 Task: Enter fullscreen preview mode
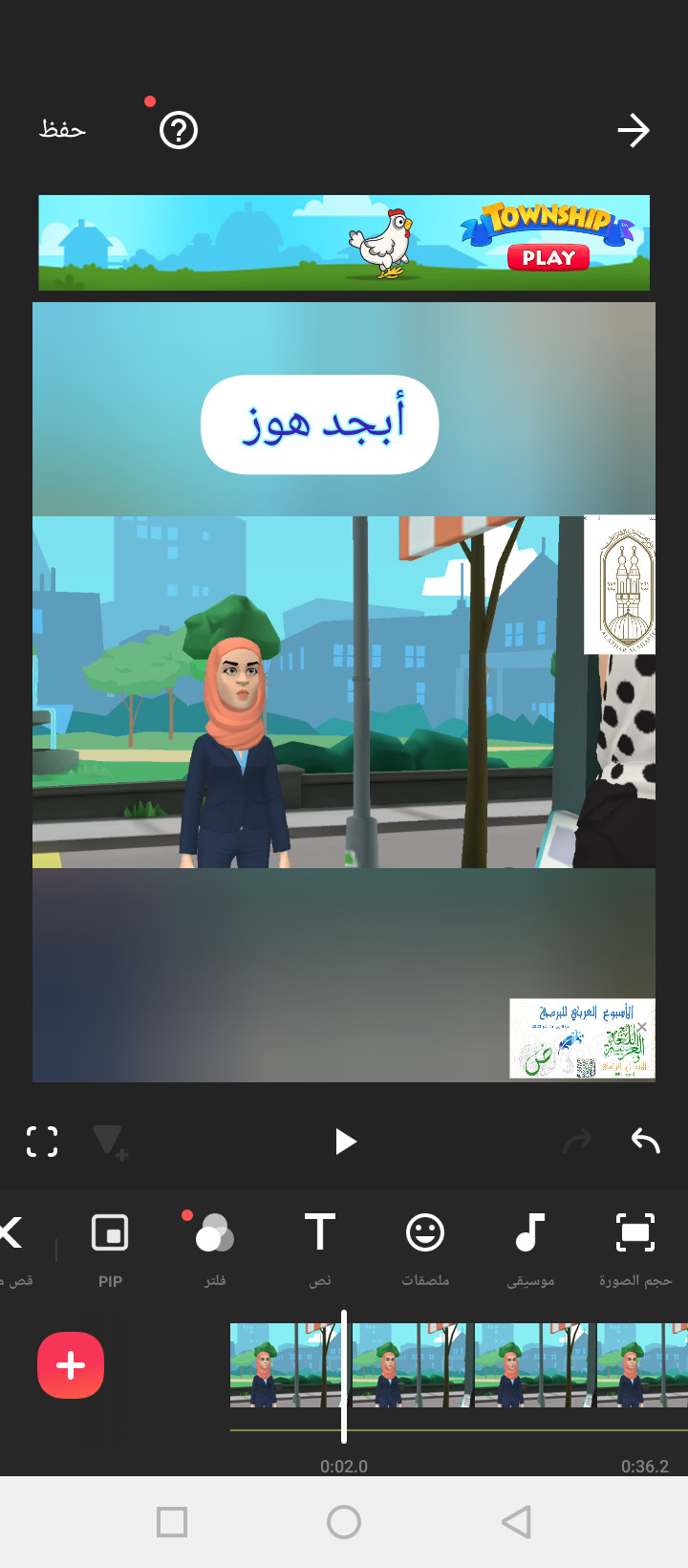tap(42, 1142)
